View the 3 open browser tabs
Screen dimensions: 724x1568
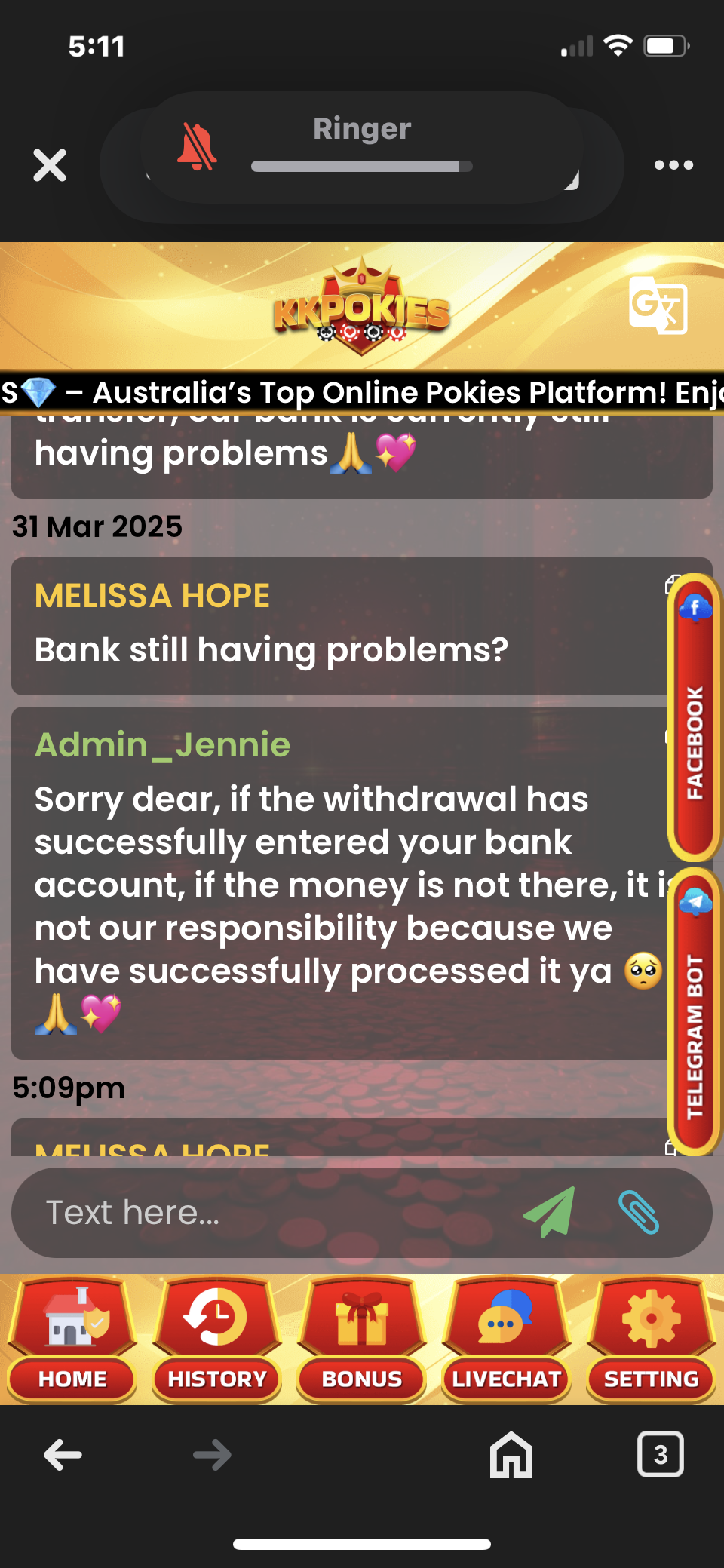[x=660, y=1454]
